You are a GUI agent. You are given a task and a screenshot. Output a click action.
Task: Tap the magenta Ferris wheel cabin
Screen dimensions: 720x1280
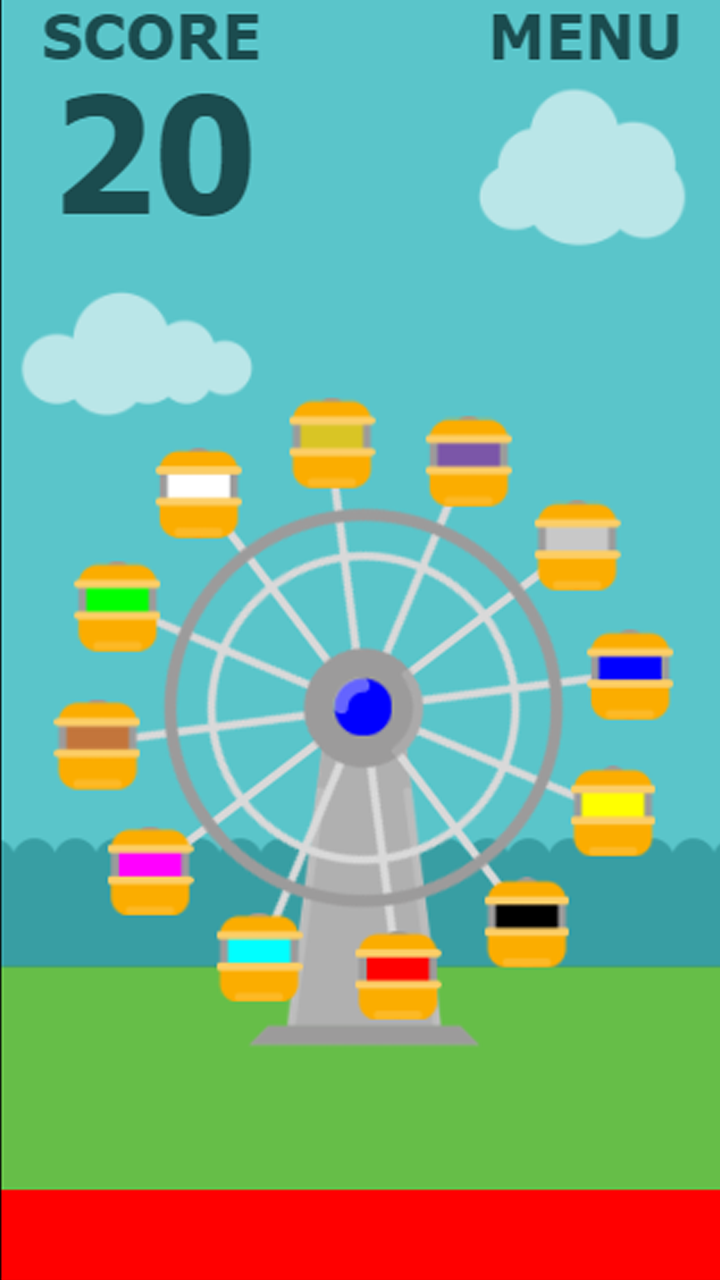tap(151, 872)
